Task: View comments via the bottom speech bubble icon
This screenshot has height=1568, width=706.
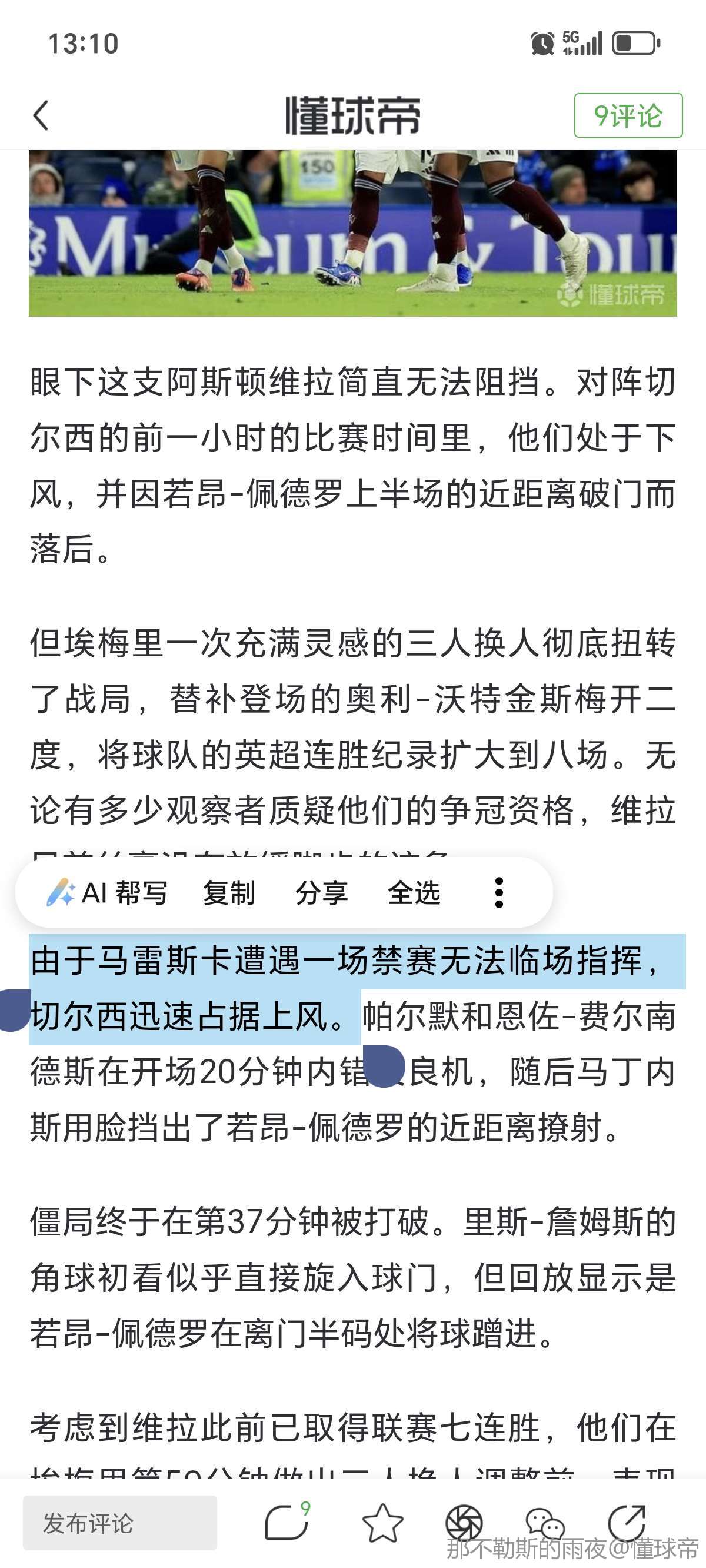Action: click(286, 1522)
